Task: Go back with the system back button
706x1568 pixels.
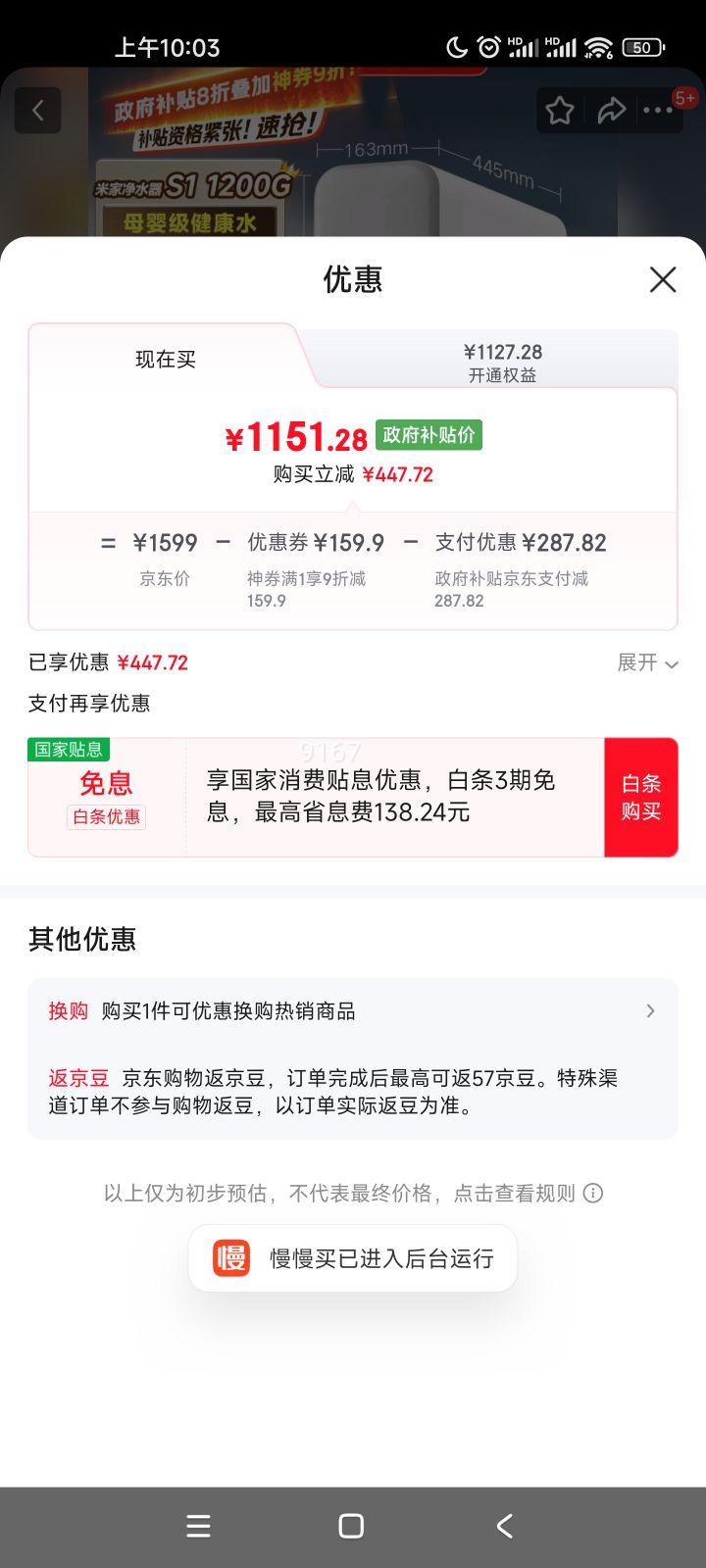Action: pos(504,1526)
